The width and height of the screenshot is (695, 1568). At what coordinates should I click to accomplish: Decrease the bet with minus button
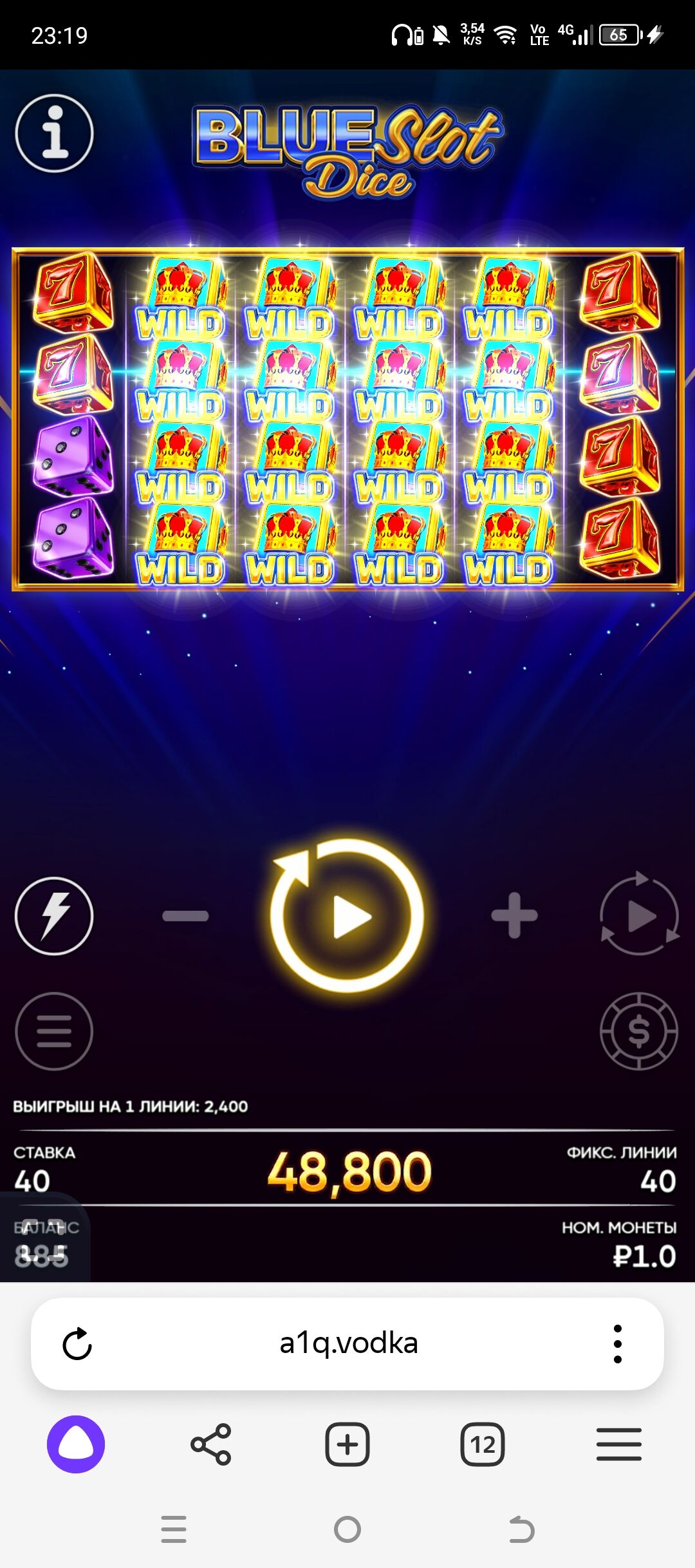point(185,915)
